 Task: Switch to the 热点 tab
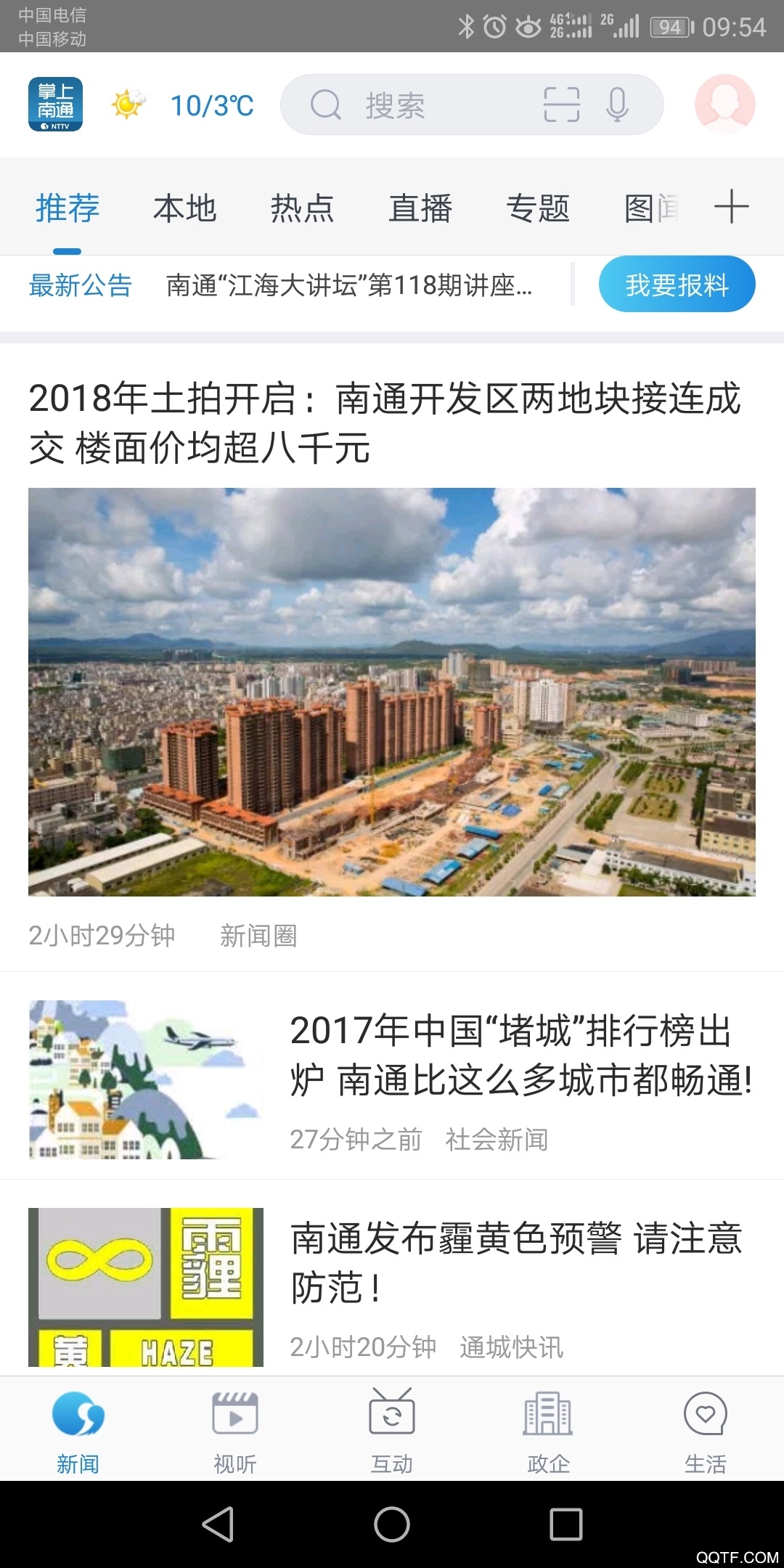tap(302, 208)
